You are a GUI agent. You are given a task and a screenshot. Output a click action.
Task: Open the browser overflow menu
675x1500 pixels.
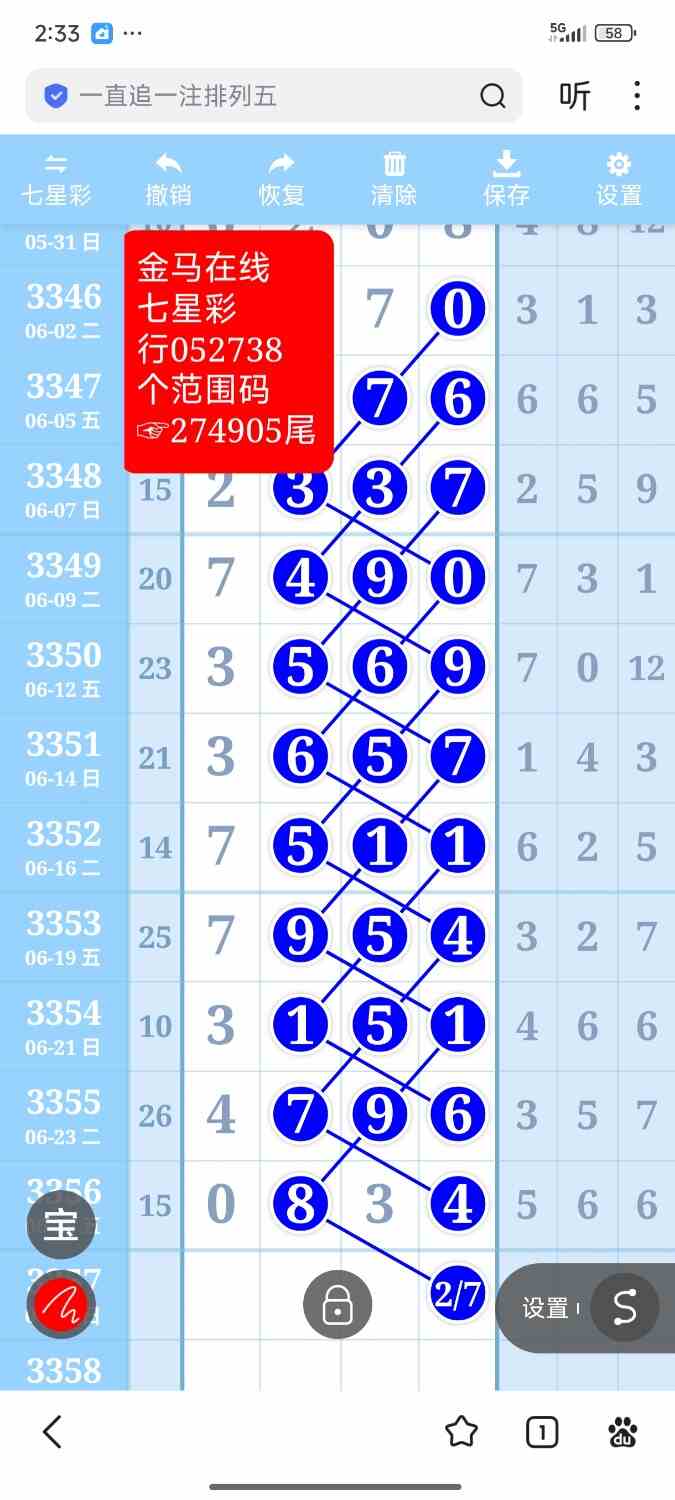637,96
